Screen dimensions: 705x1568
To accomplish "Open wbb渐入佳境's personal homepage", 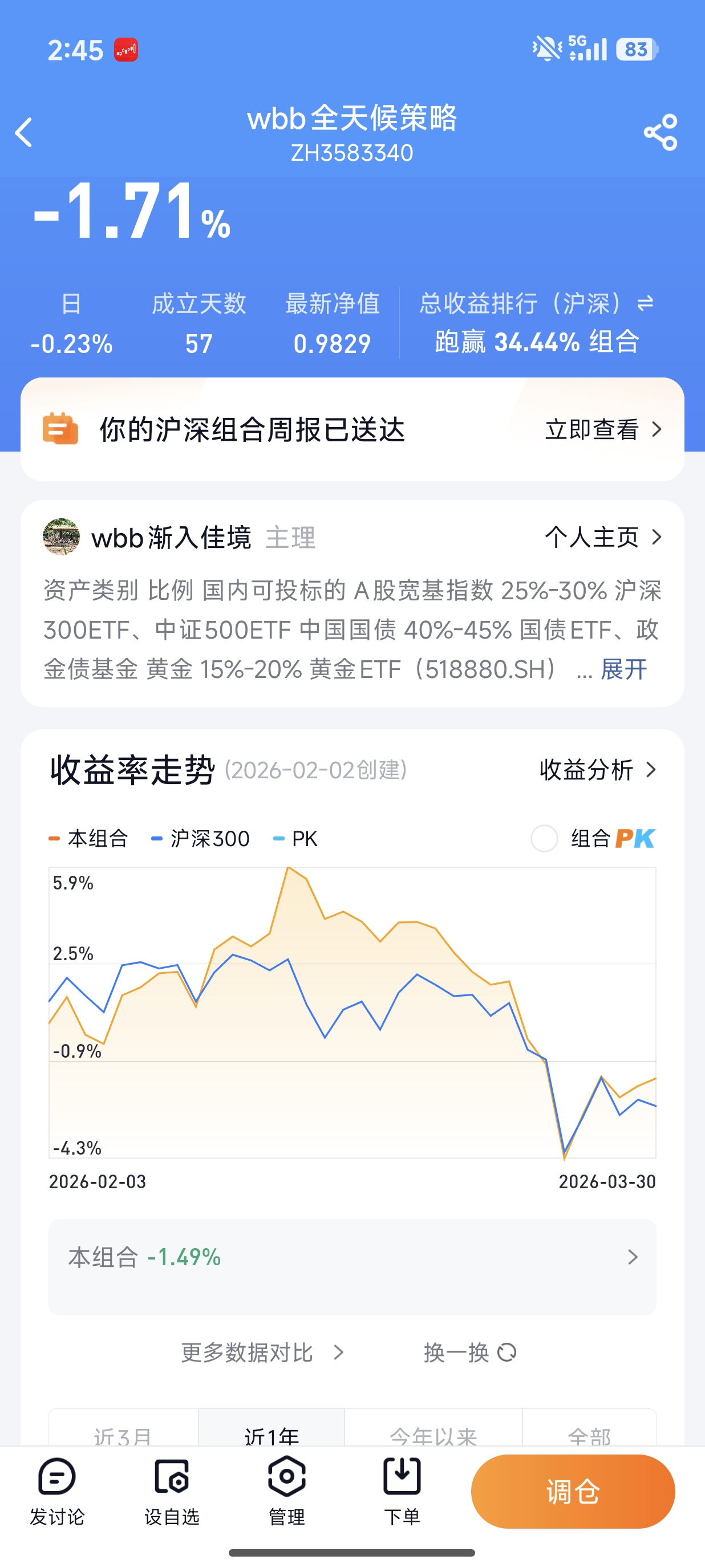I will click(x=603, y=537).
